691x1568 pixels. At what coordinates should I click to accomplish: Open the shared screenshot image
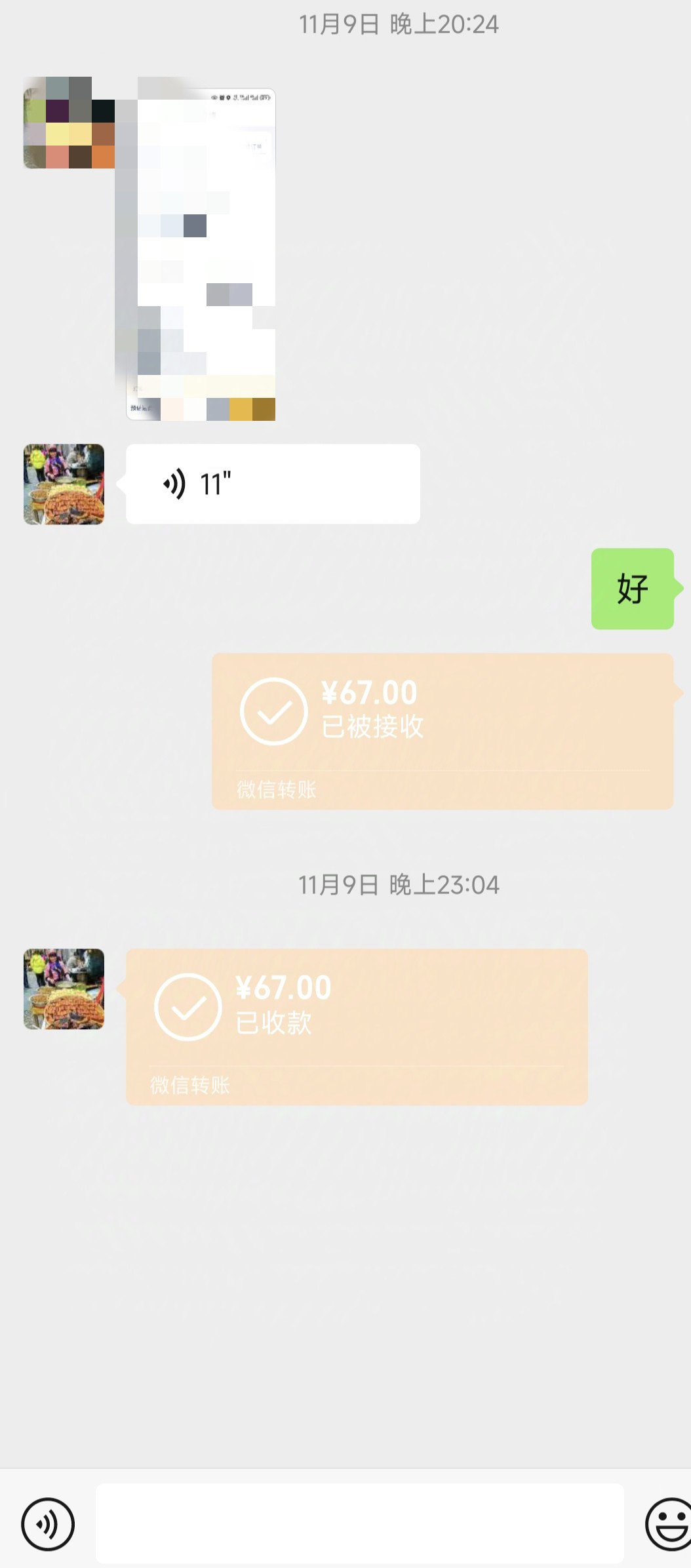pos(201,254)
